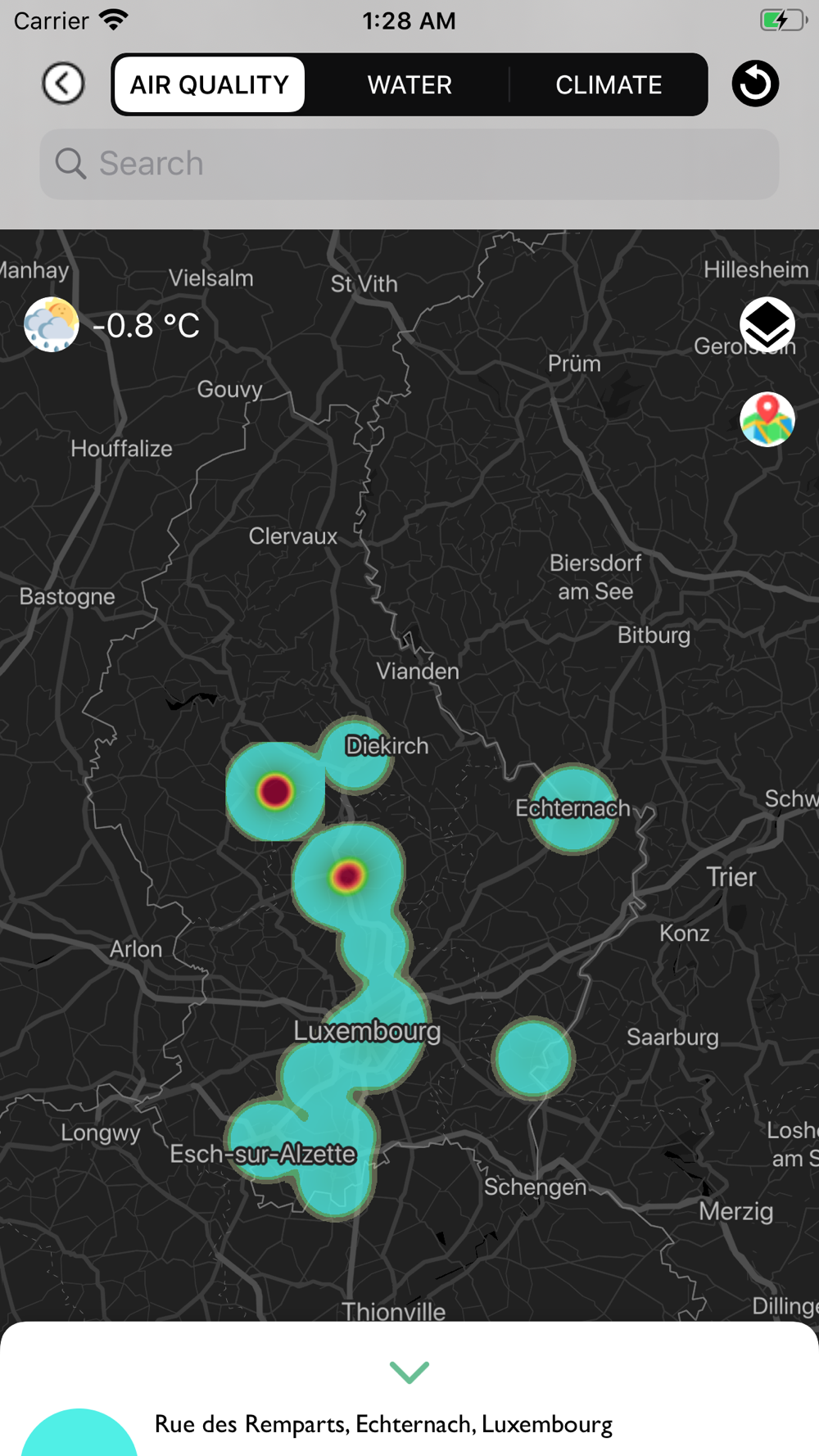The height and width of the screenshot is (1456, 819).
Task: Select the Air Quality tab
Action: [x=210, y=84]
